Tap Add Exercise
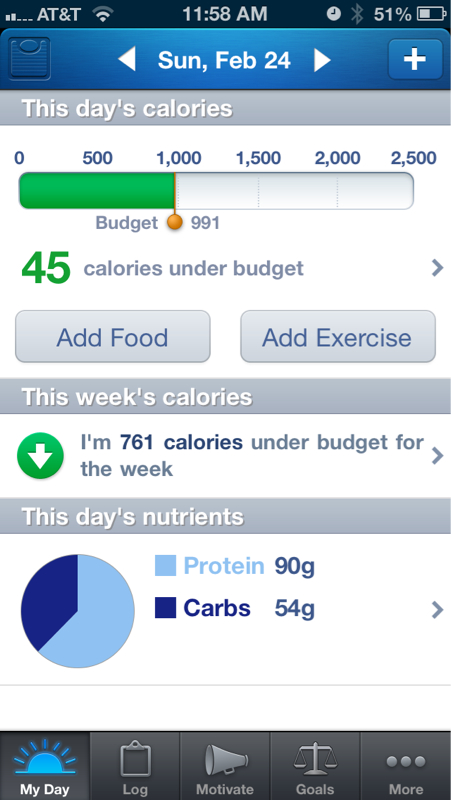Viewport: 451px width, 800px height. (x=338, y=337)
